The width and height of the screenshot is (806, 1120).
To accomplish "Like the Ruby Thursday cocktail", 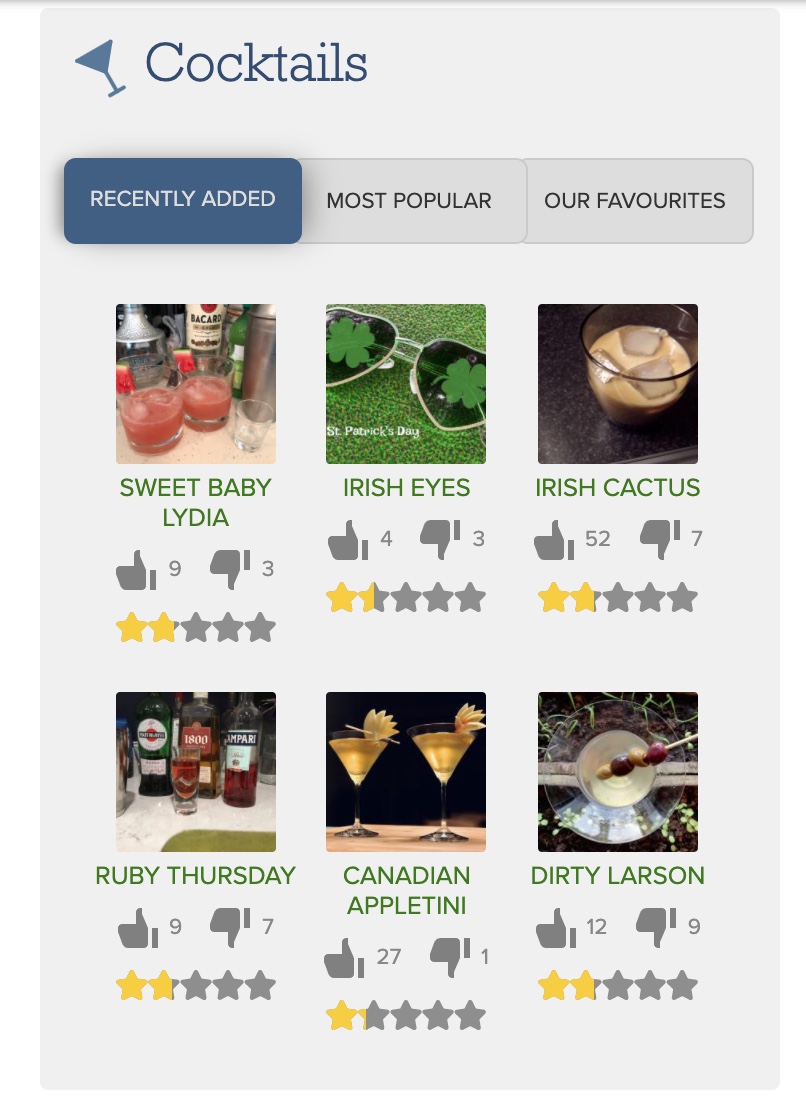I will point(137,929).
